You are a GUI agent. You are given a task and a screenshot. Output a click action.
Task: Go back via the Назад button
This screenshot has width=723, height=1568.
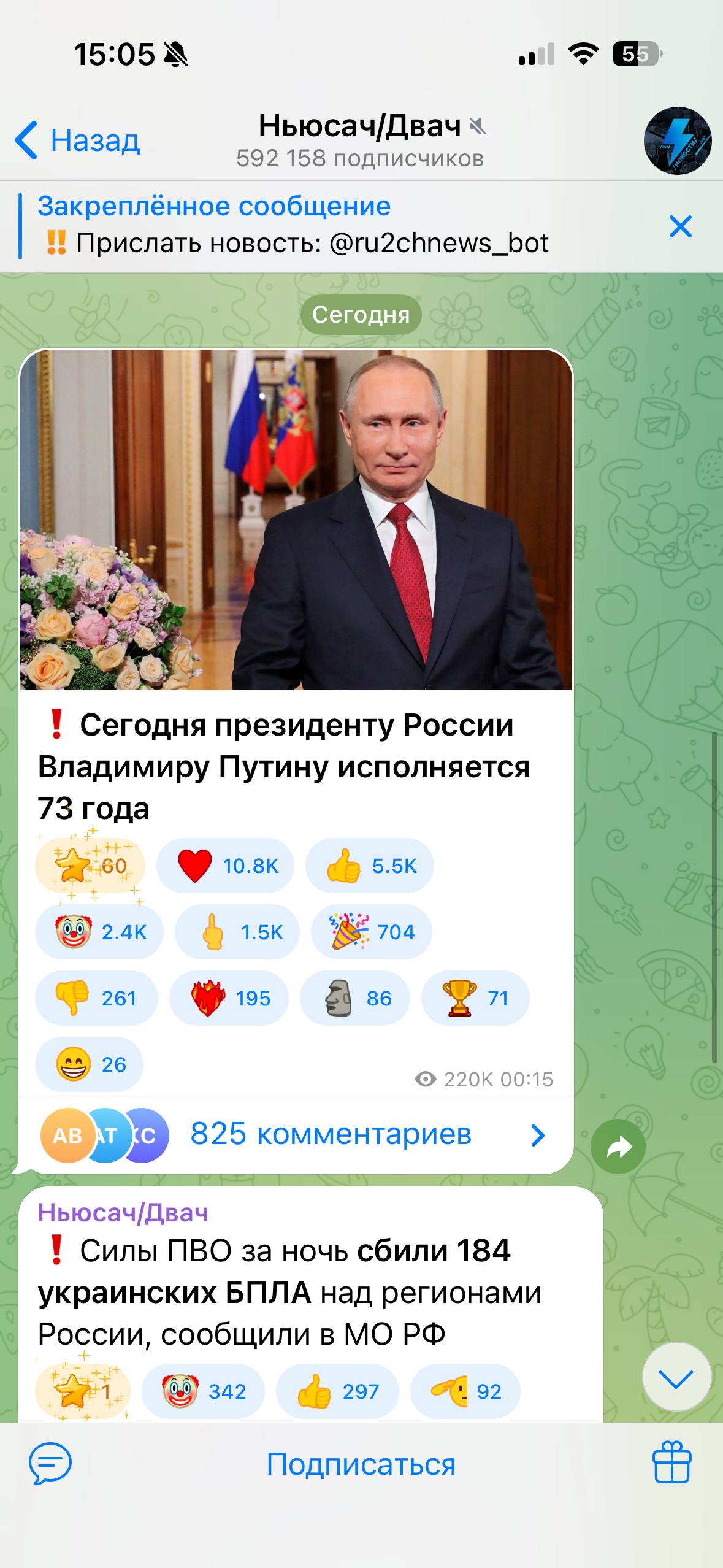(78, 140)
